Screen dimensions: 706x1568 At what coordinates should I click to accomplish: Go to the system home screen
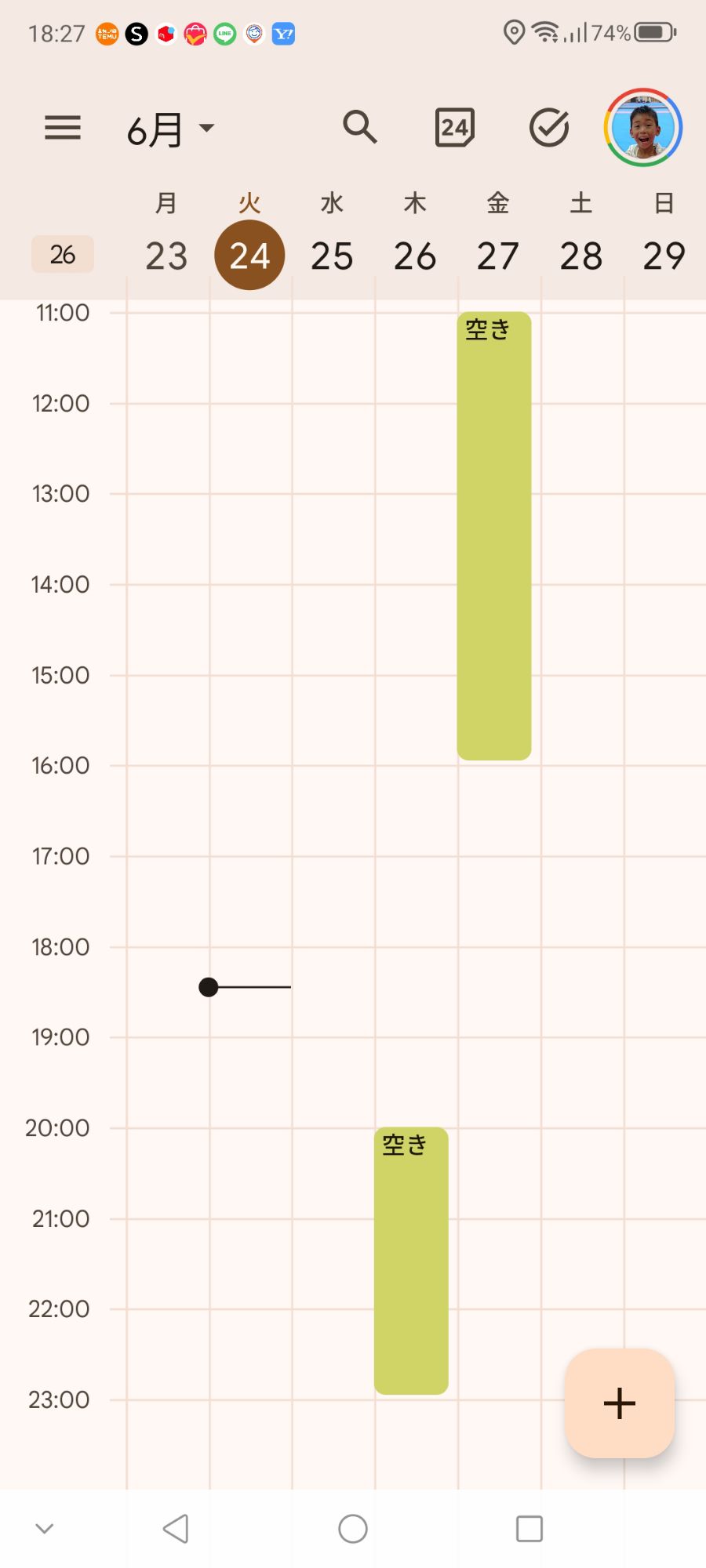pos(353,1529)
